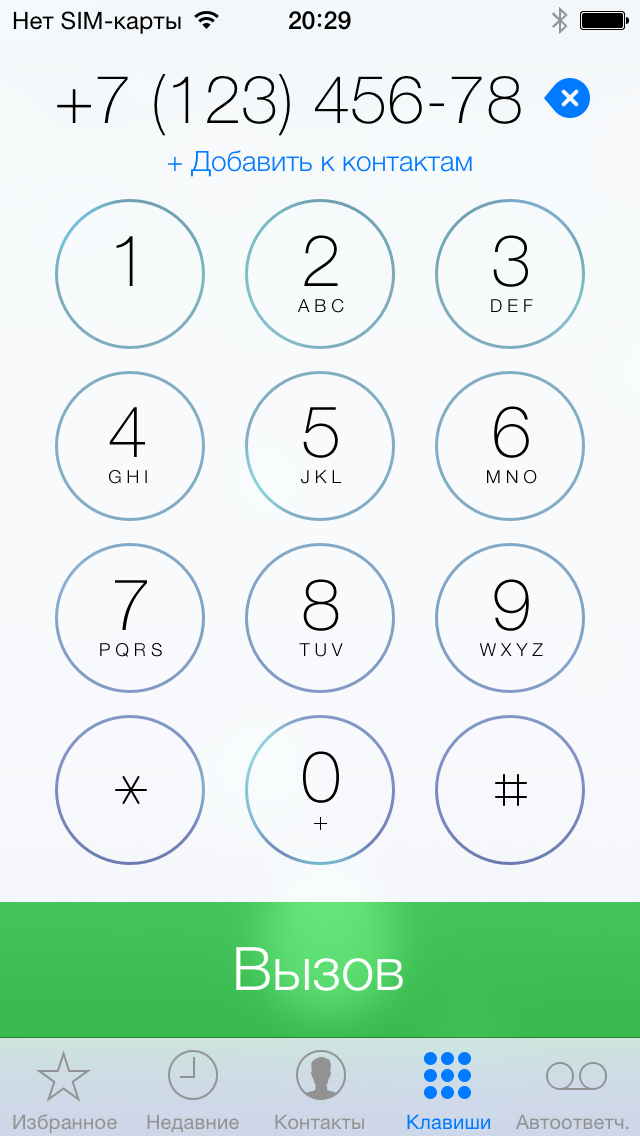
Task: Hit the 4 GHI key
Action: [130, 446]
